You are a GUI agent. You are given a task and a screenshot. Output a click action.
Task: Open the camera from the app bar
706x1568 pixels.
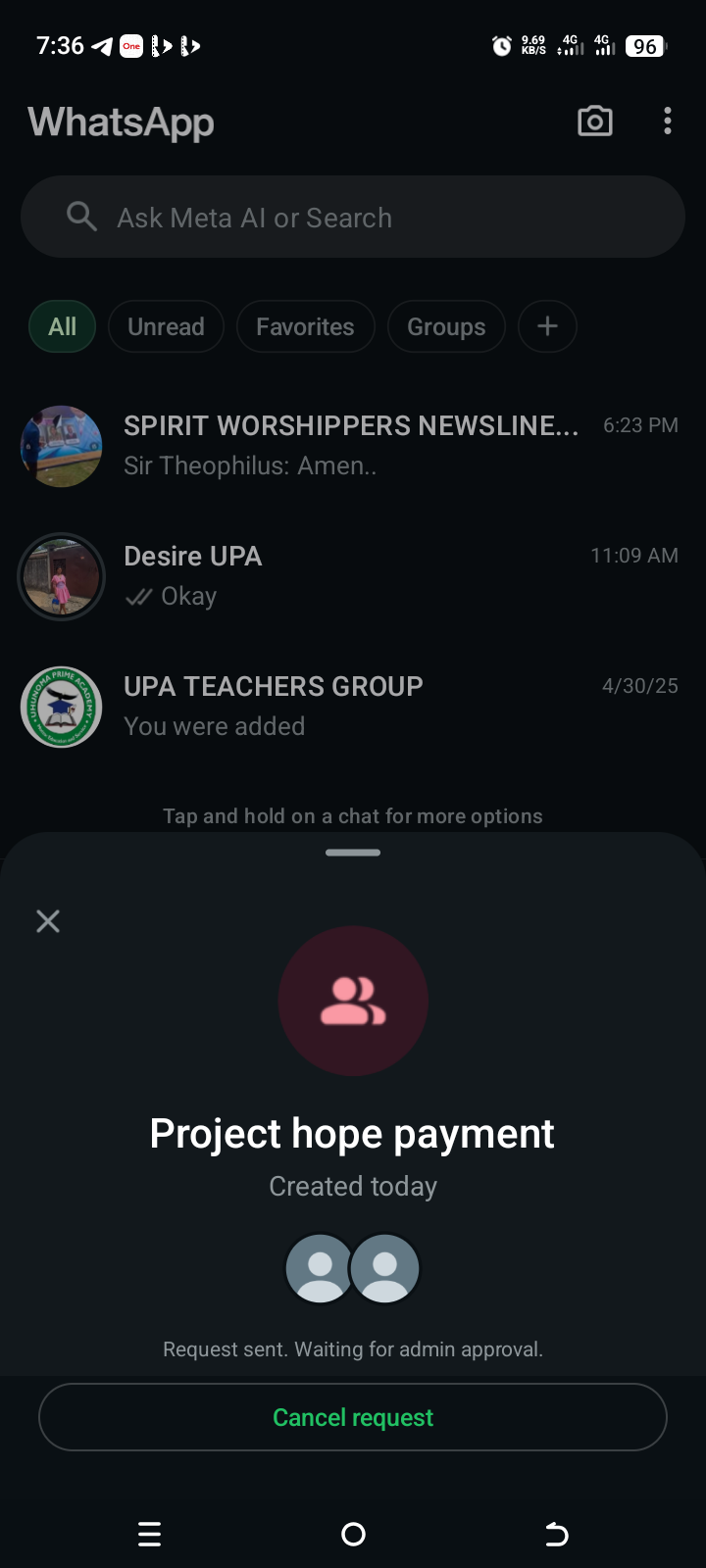(595, 122)
